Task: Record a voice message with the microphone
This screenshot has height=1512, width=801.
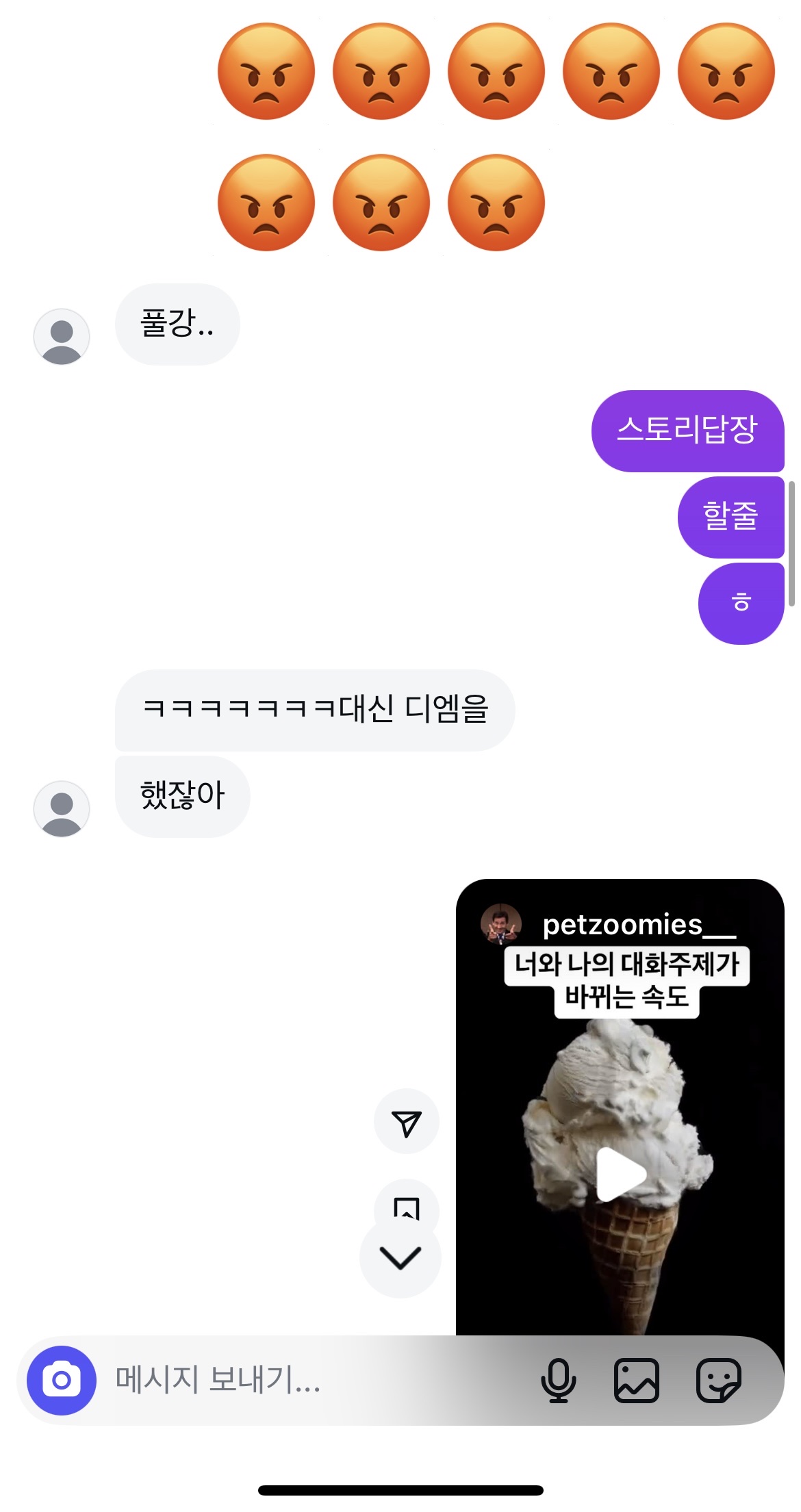Action: click(x=558, y=1380)
